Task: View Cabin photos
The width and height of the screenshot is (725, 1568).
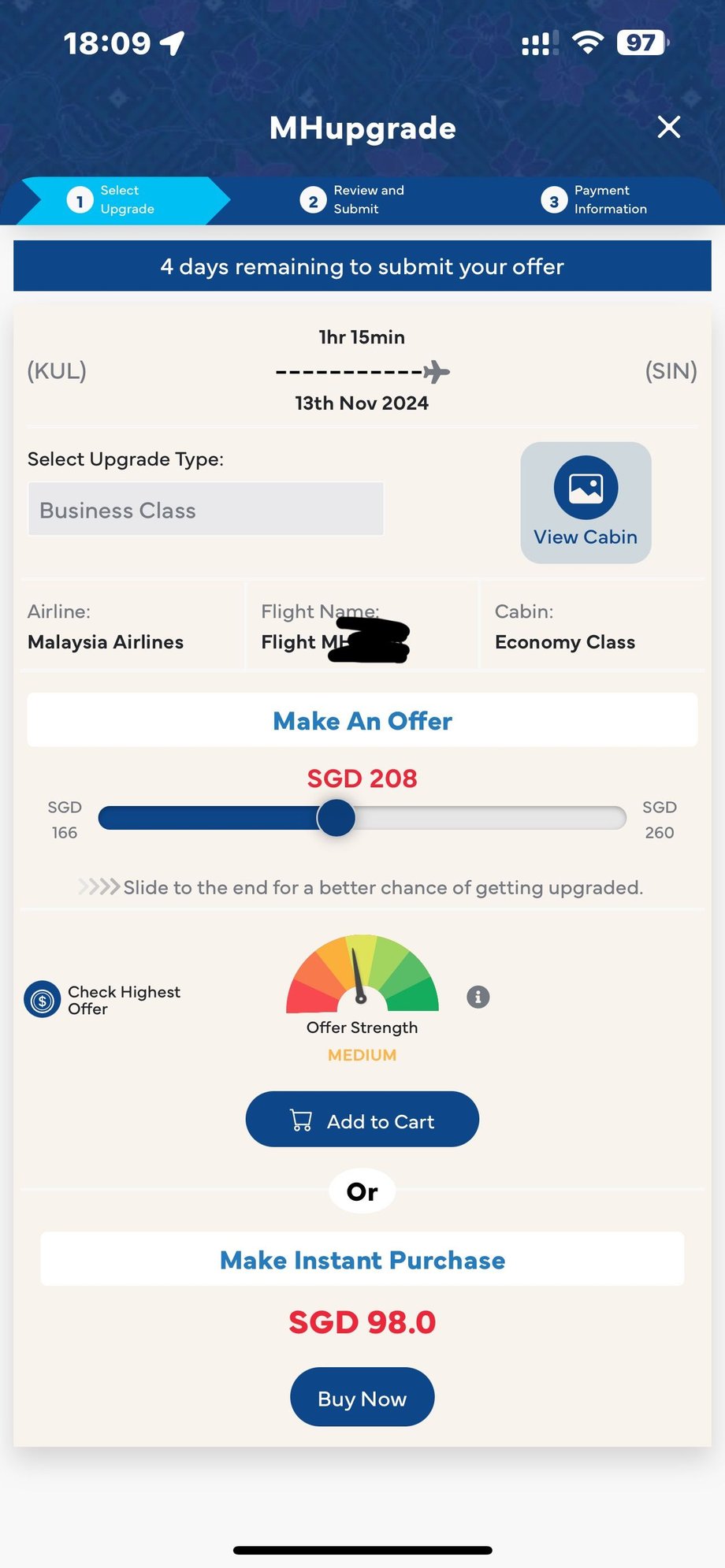Action: 586,503
